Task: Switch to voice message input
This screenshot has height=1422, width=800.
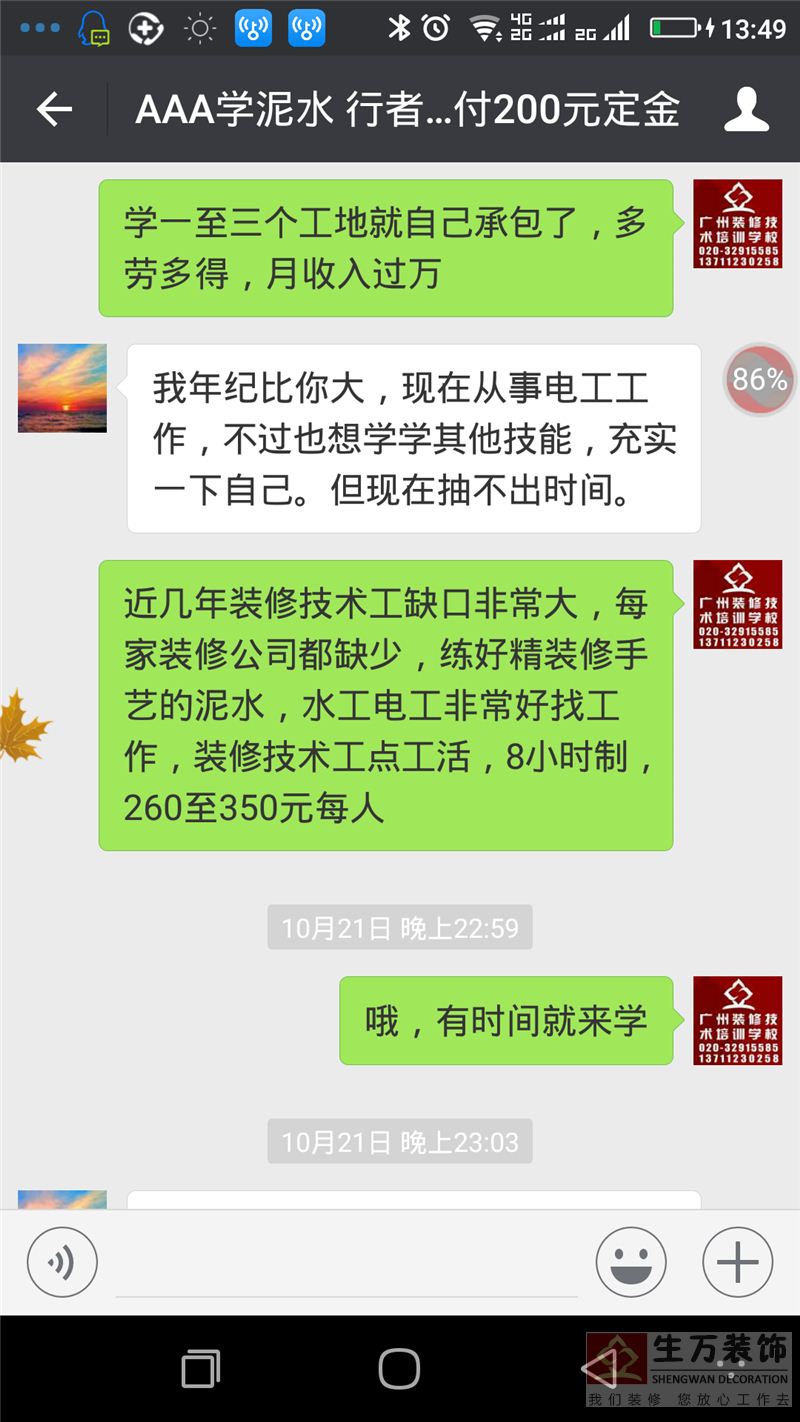Action: coord(62,1262)
